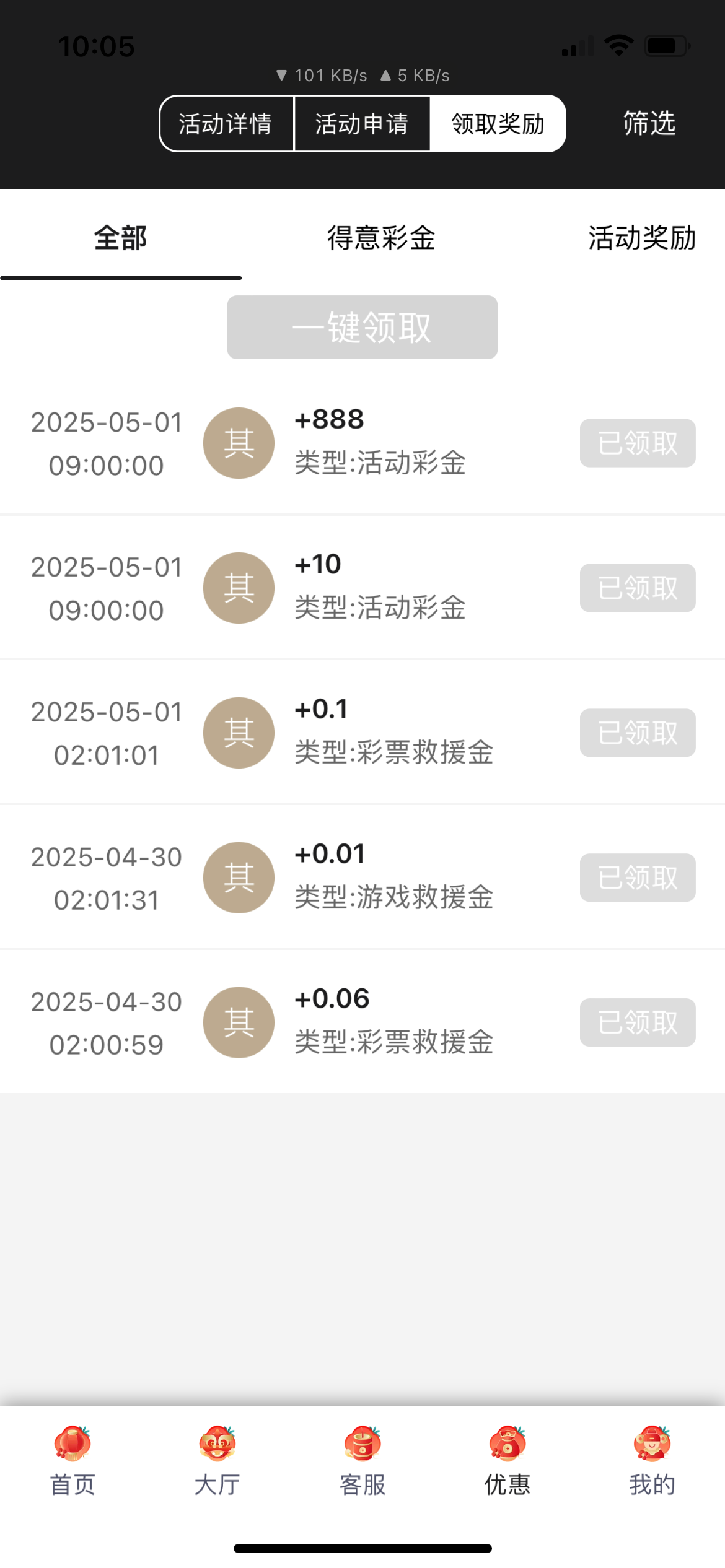Image resolution: width=725 pixels, height=1568 pixels.
Task: Tap 已领取 for the +0.06 reward
Action: pyautogui.click(x=637, y=1022)
